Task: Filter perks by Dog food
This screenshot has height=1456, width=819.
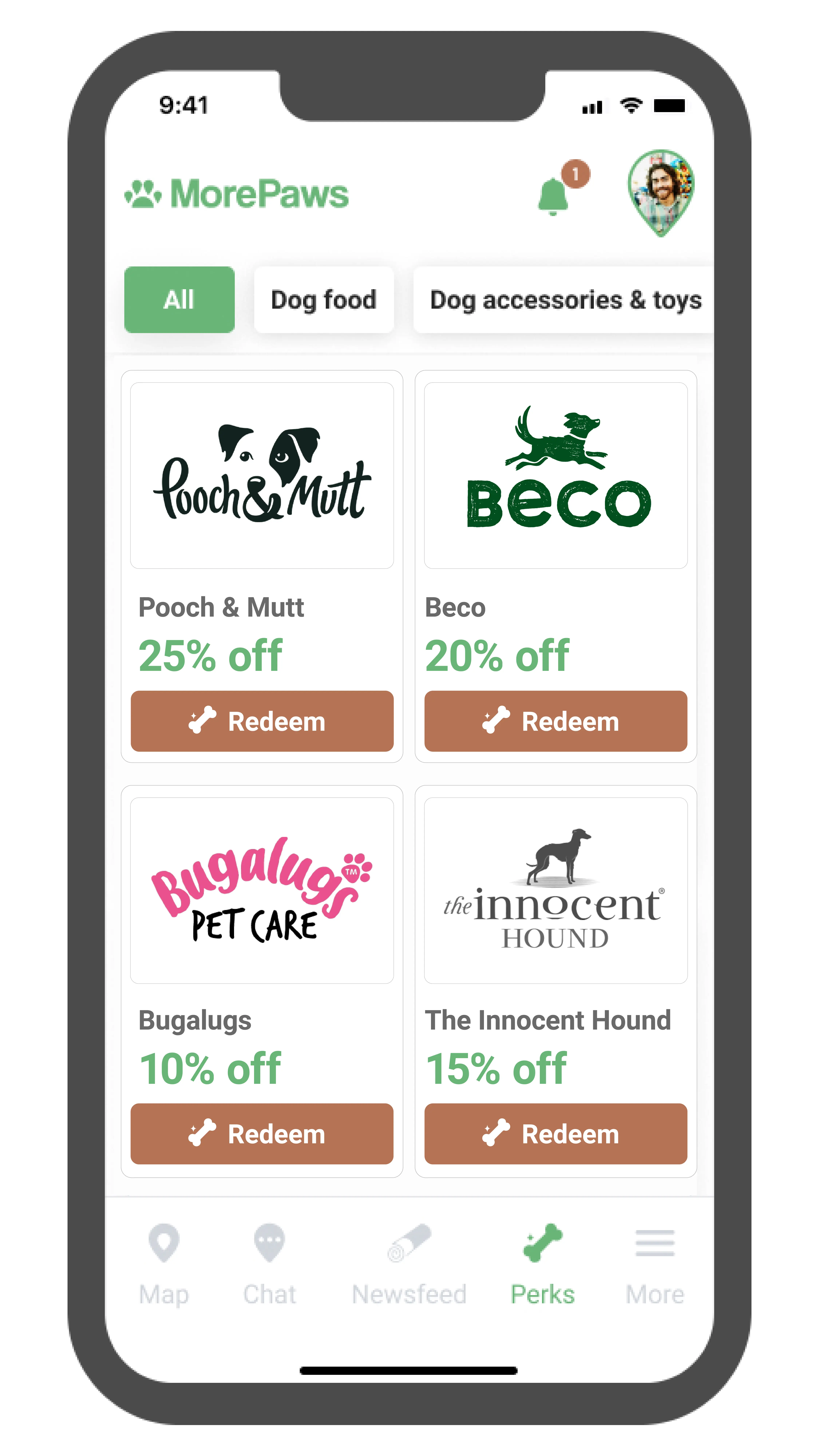Action: 323,300
